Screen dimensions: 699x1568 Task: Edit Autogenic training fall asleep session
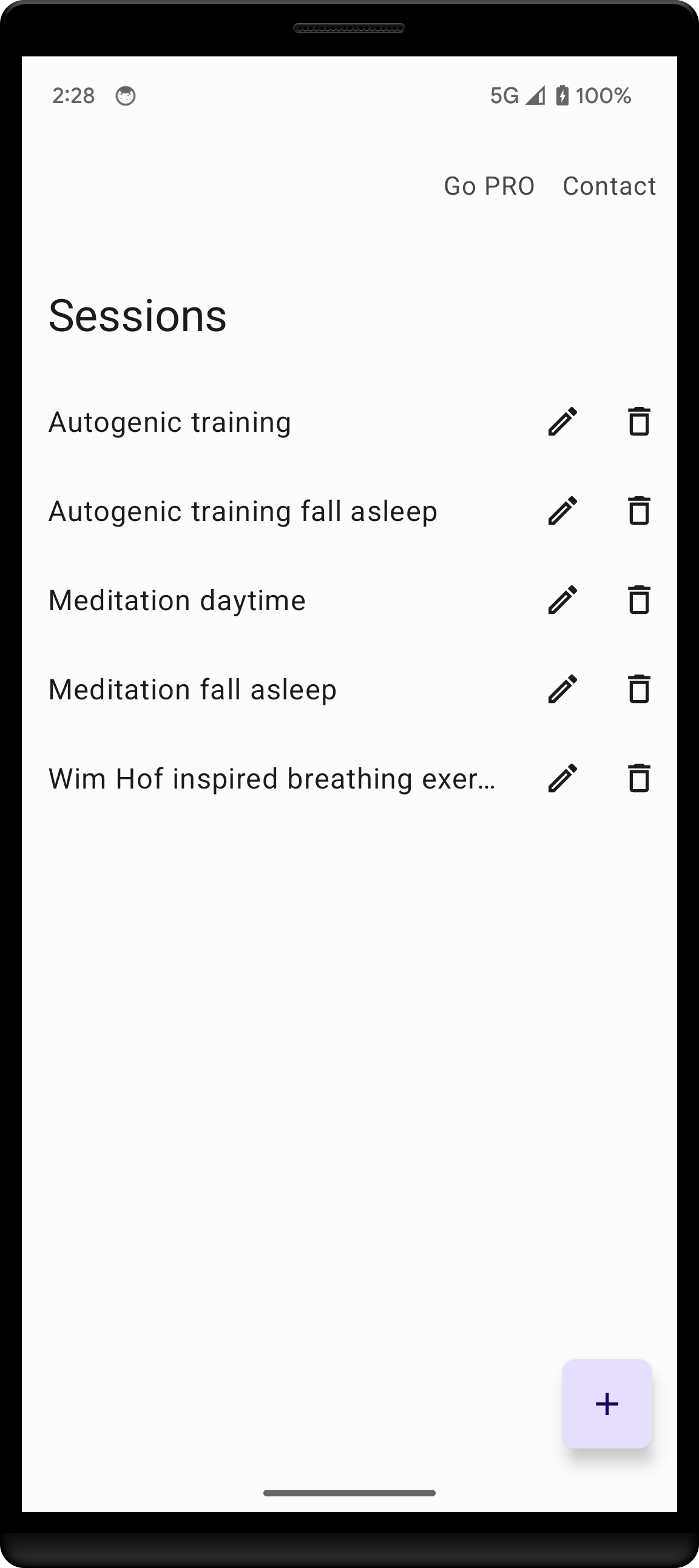pyautogui.click(x=562, y=511)
